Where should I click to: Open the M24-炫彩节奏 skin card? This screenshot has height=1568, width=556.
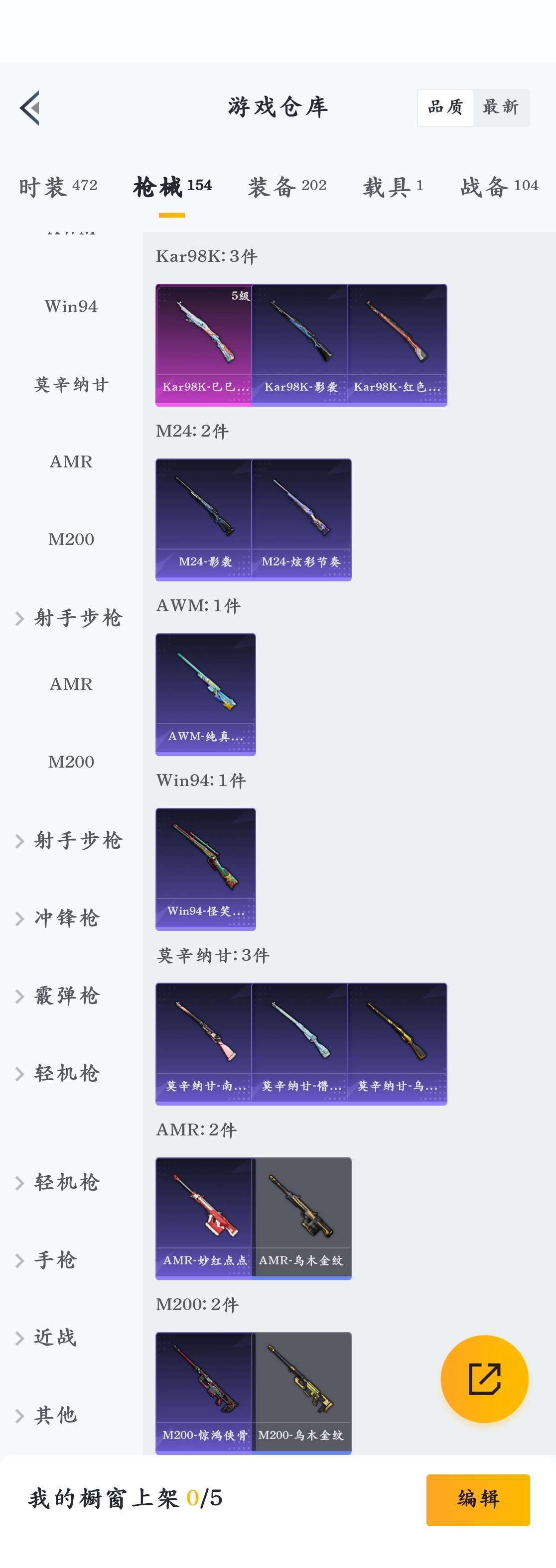(301, 519)
